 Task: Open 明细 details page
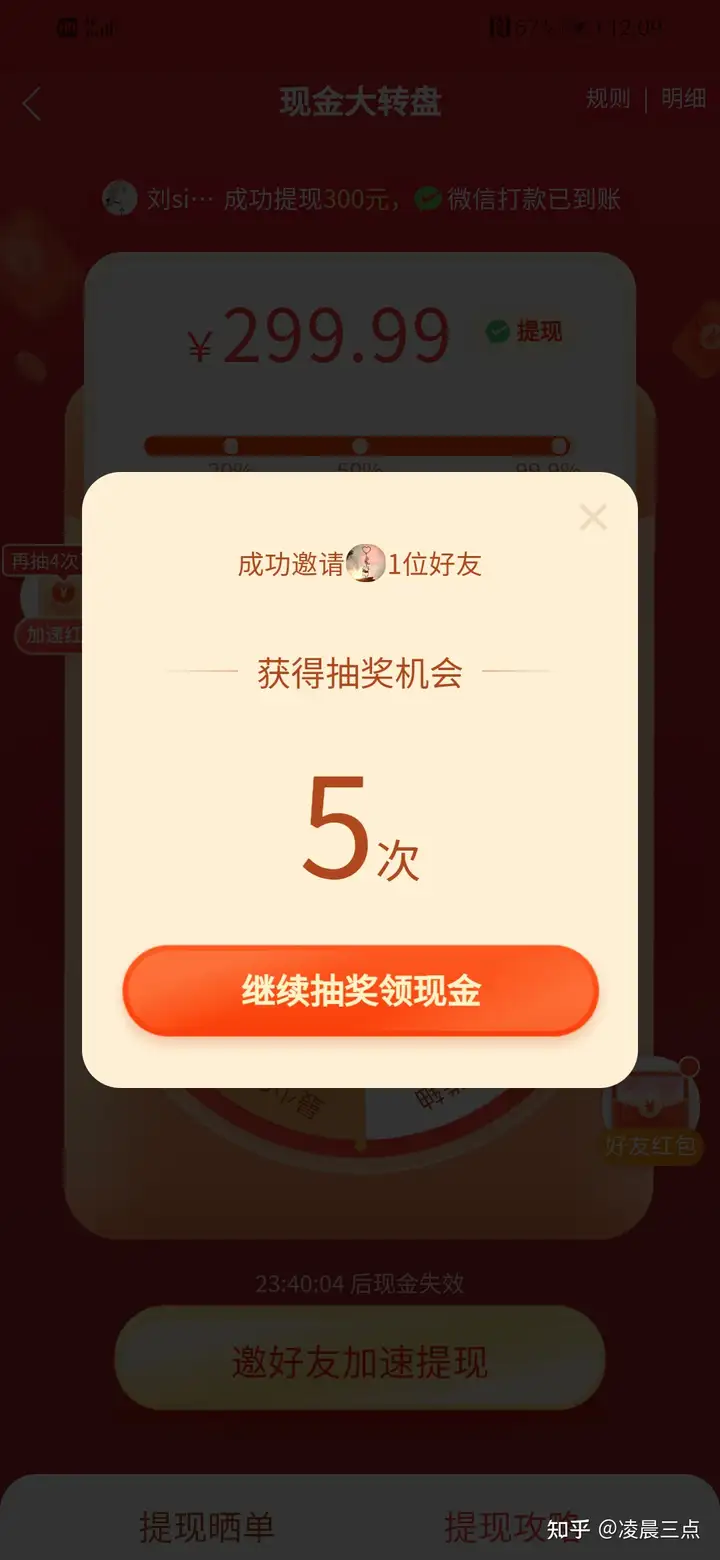point(684,99)
